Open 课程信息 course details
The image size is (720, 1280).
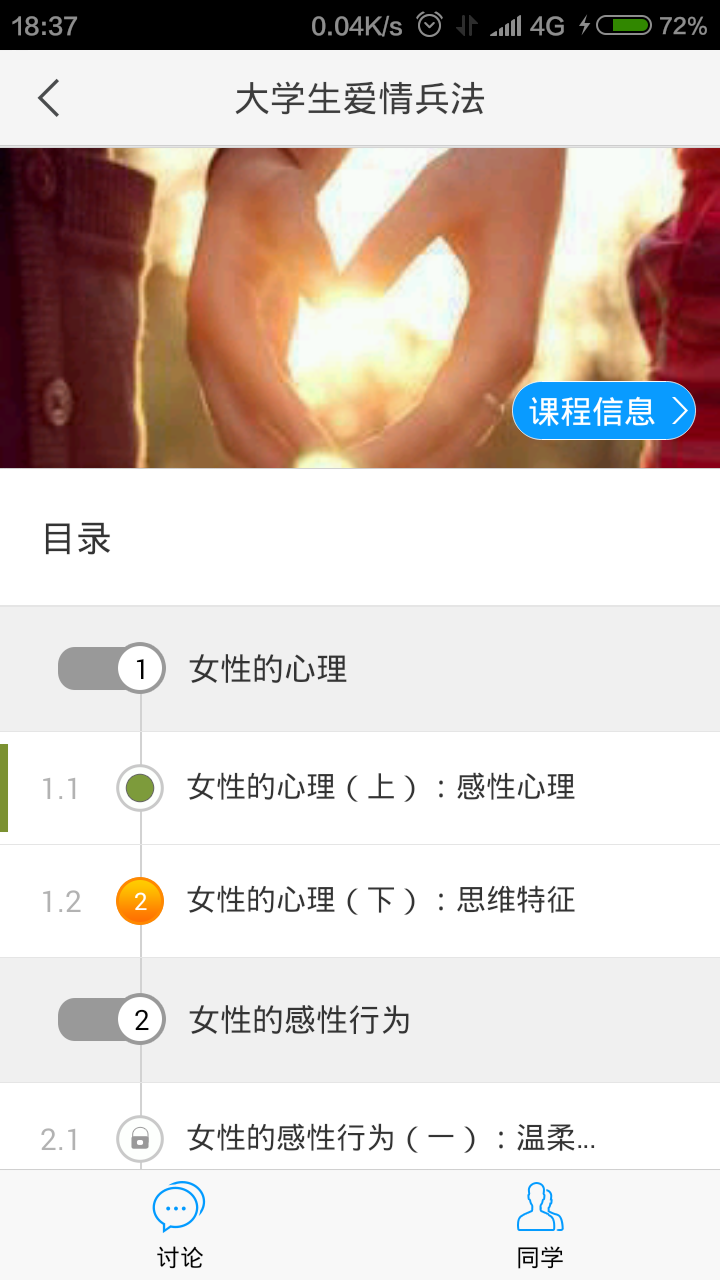[603, 411]
